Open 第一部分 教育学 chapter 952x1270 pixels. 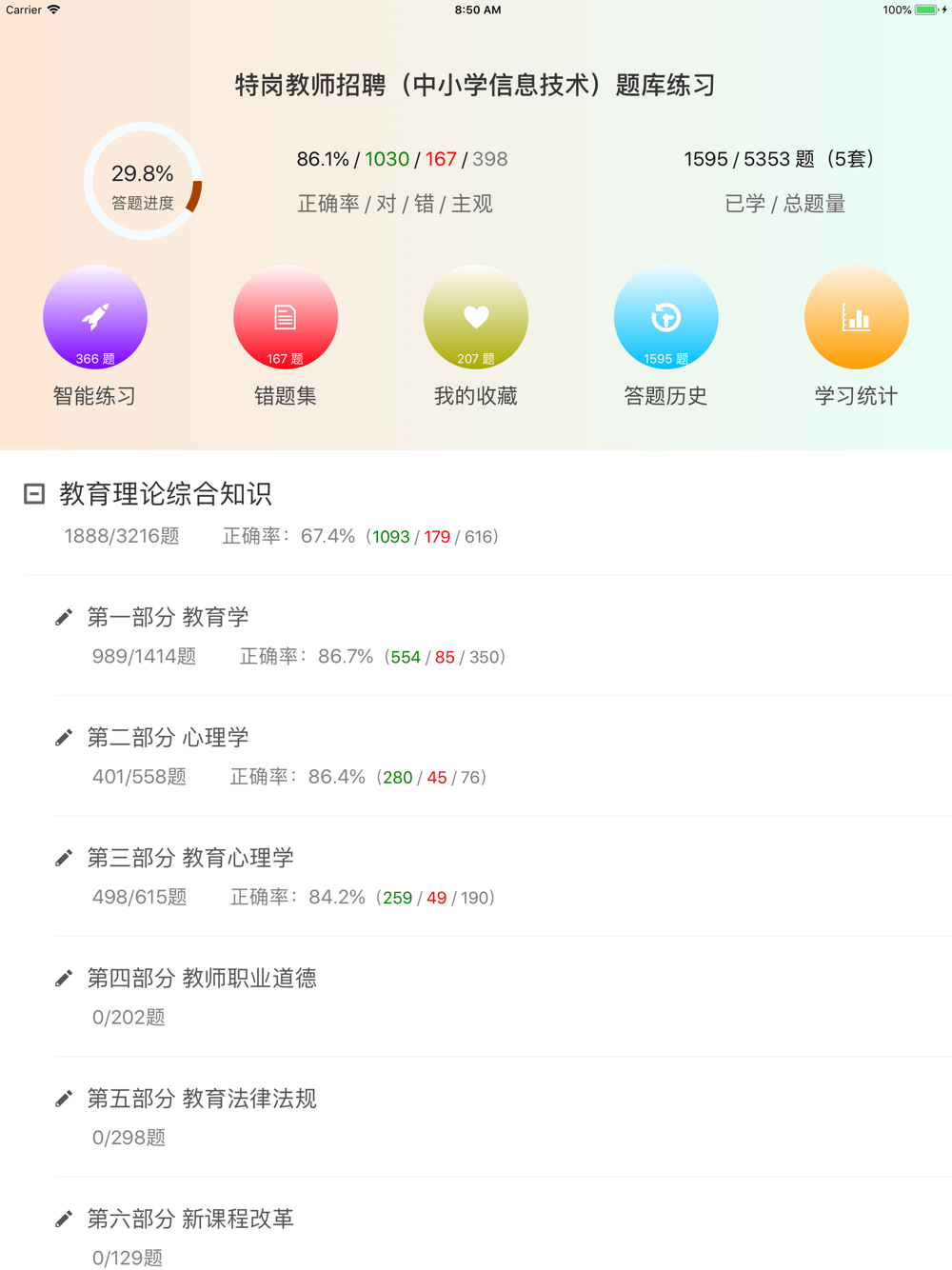(169, 618)
